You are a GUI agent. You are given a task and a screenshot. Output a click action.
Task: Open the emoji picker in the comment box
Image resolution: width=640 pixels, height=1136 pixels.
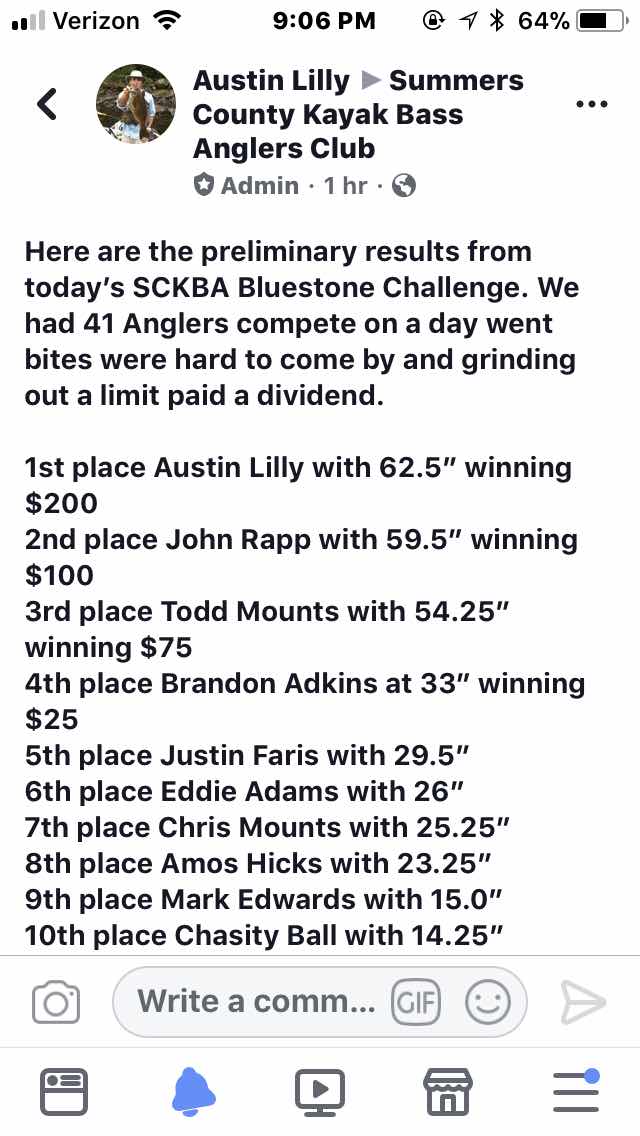(488, 1002)
